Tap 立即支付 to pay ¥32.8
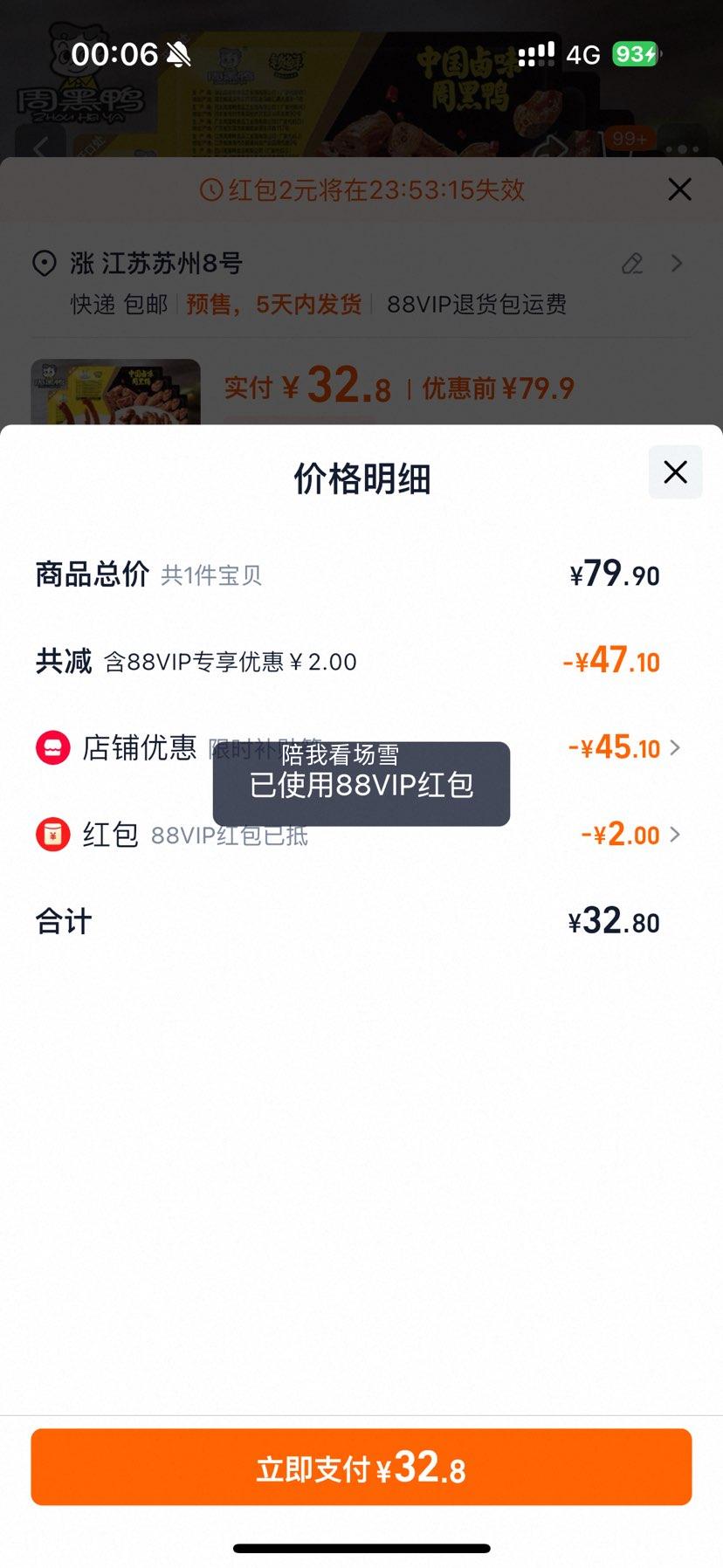 (361, 1468)
